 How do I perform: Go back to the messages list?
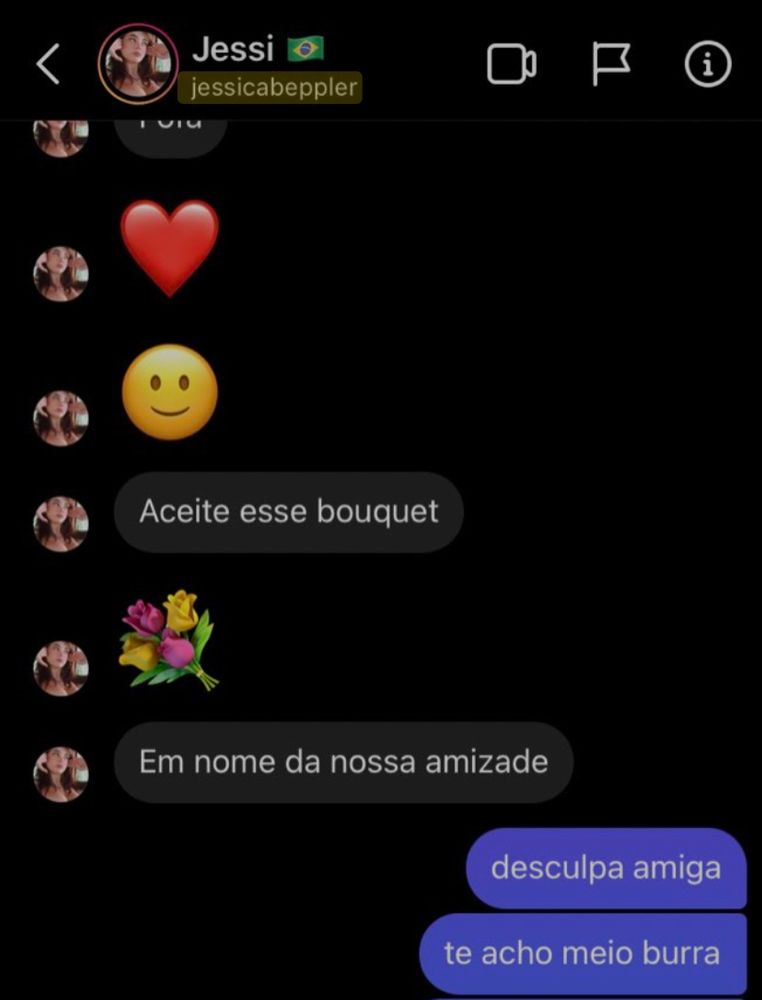coord(48,65)
